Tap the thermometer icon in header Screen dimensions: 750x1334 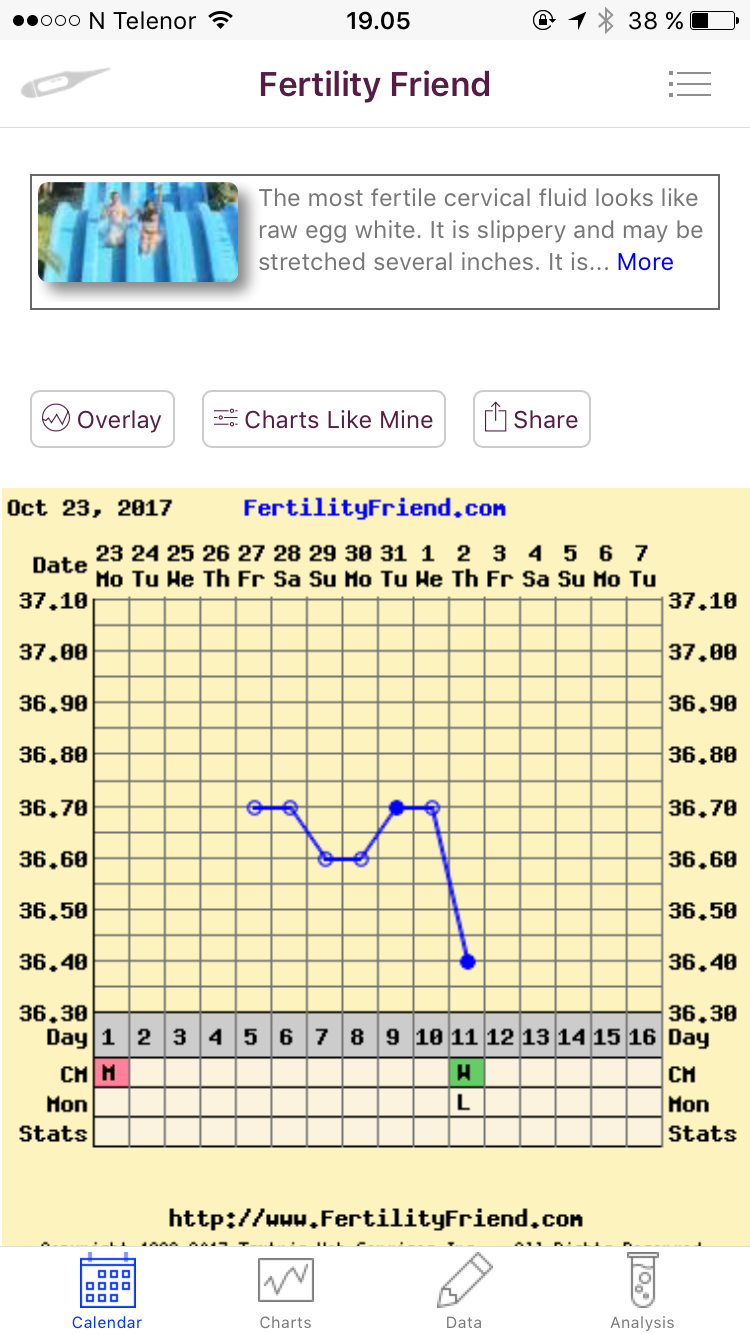click(x=65, y=84)
